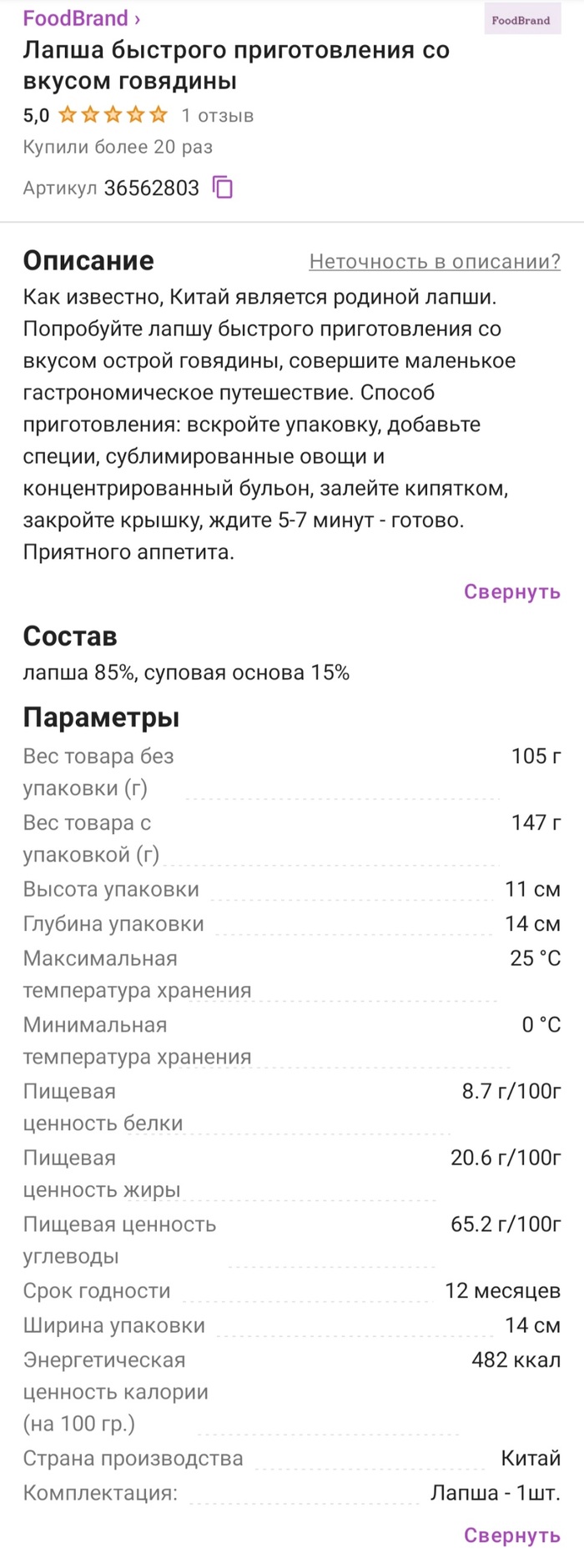Collapse the parameters with Свернуть under Комплектация

511,1535
